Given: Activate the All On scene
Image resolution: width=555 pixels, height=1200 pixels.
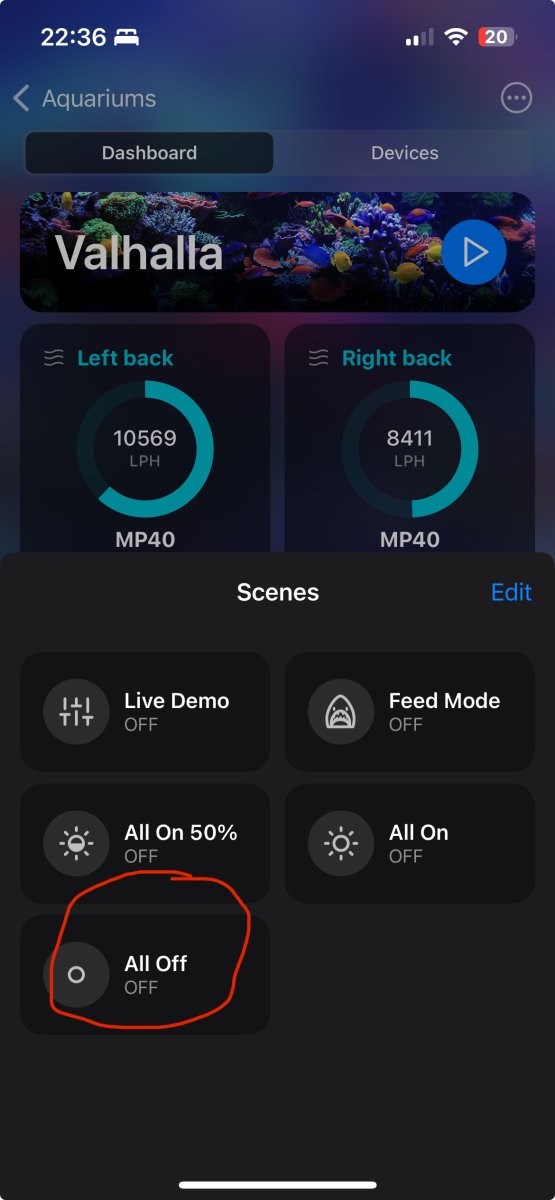Looking at the screenshot, I should pyautogui.click(x=410, y=843).
